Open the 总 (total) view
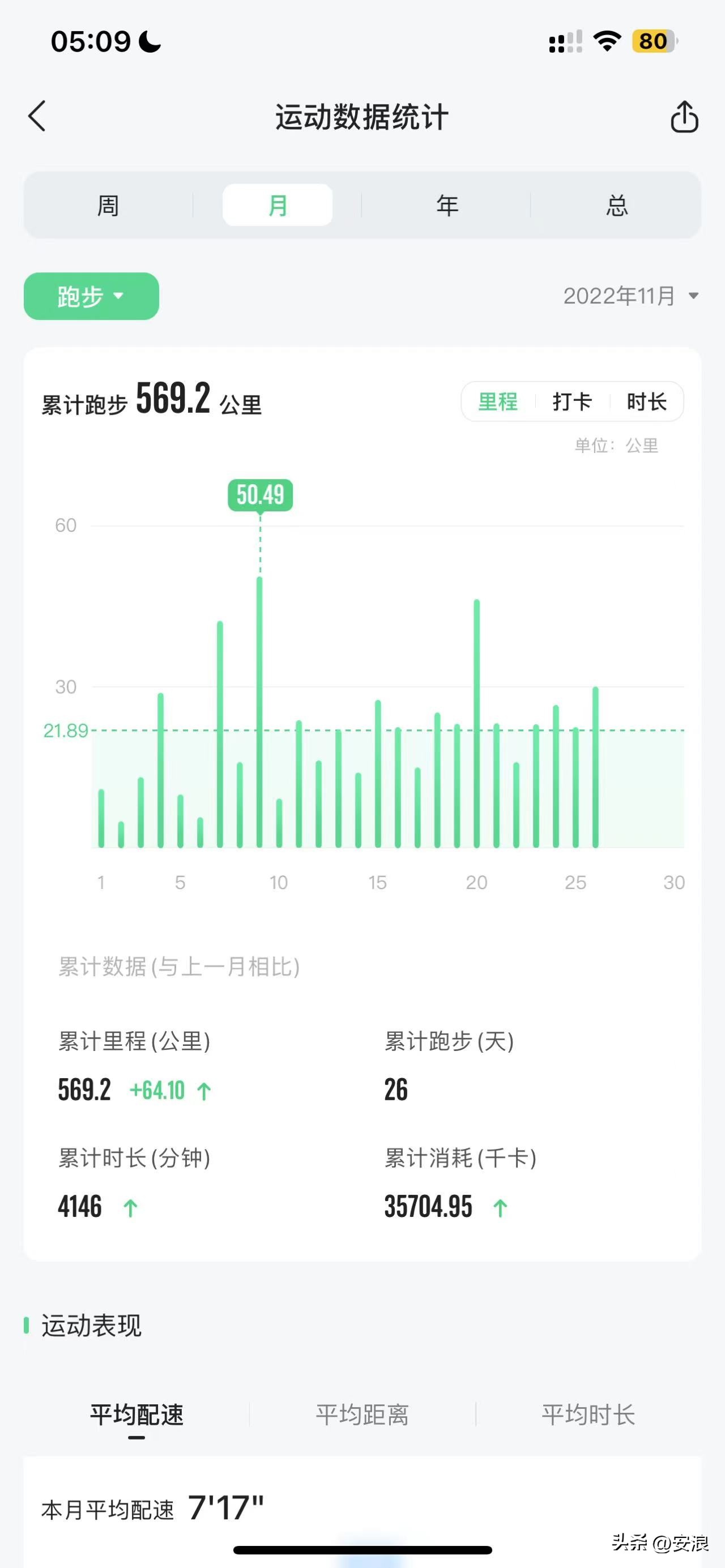This screenshot has height=1568, width=725. click(617, 205)
